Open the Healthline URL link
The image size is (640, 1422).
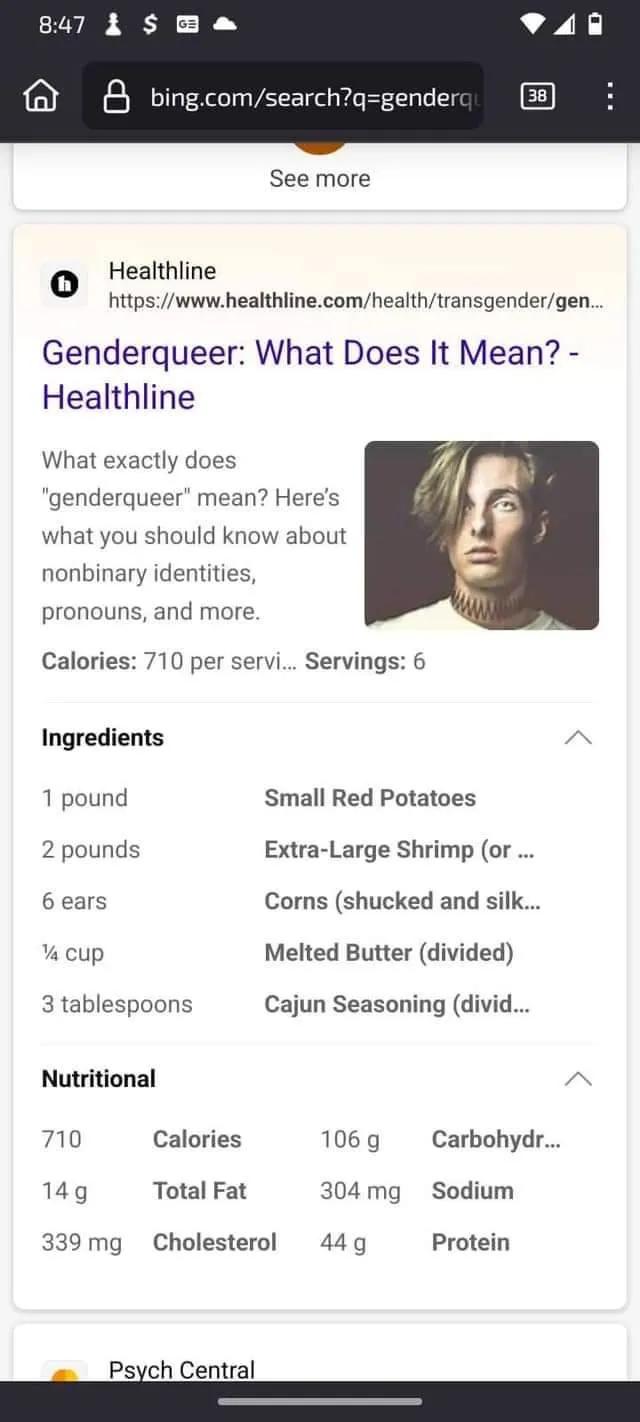(x=356, y=300)
